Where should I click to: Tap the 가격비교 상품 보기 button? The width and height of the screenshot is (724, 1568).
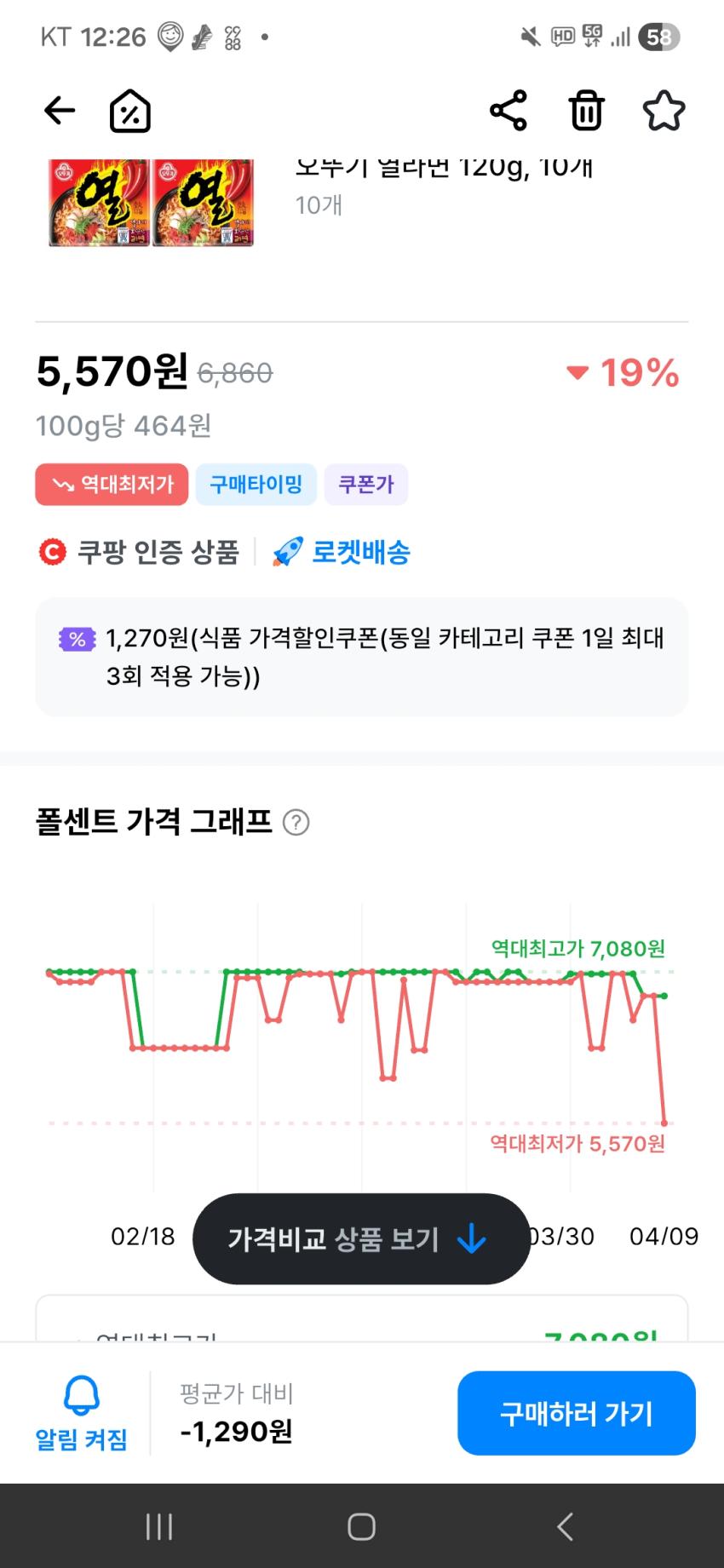coord(361,1238)
